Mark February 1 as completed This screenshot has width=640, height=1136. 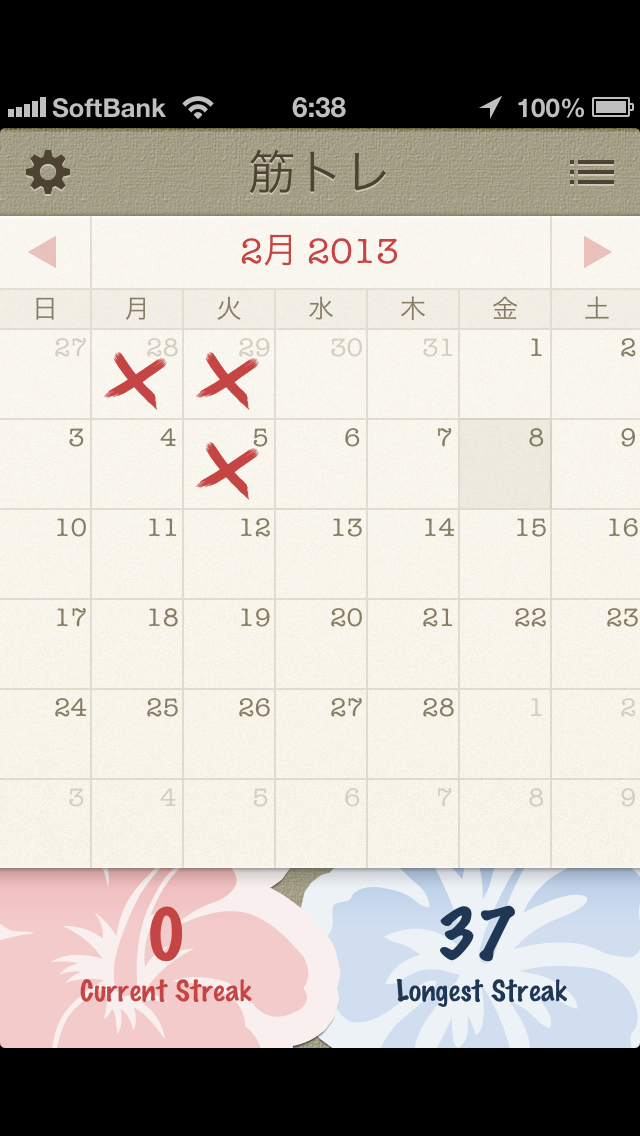pyautogui.click(x=505, y=374)
